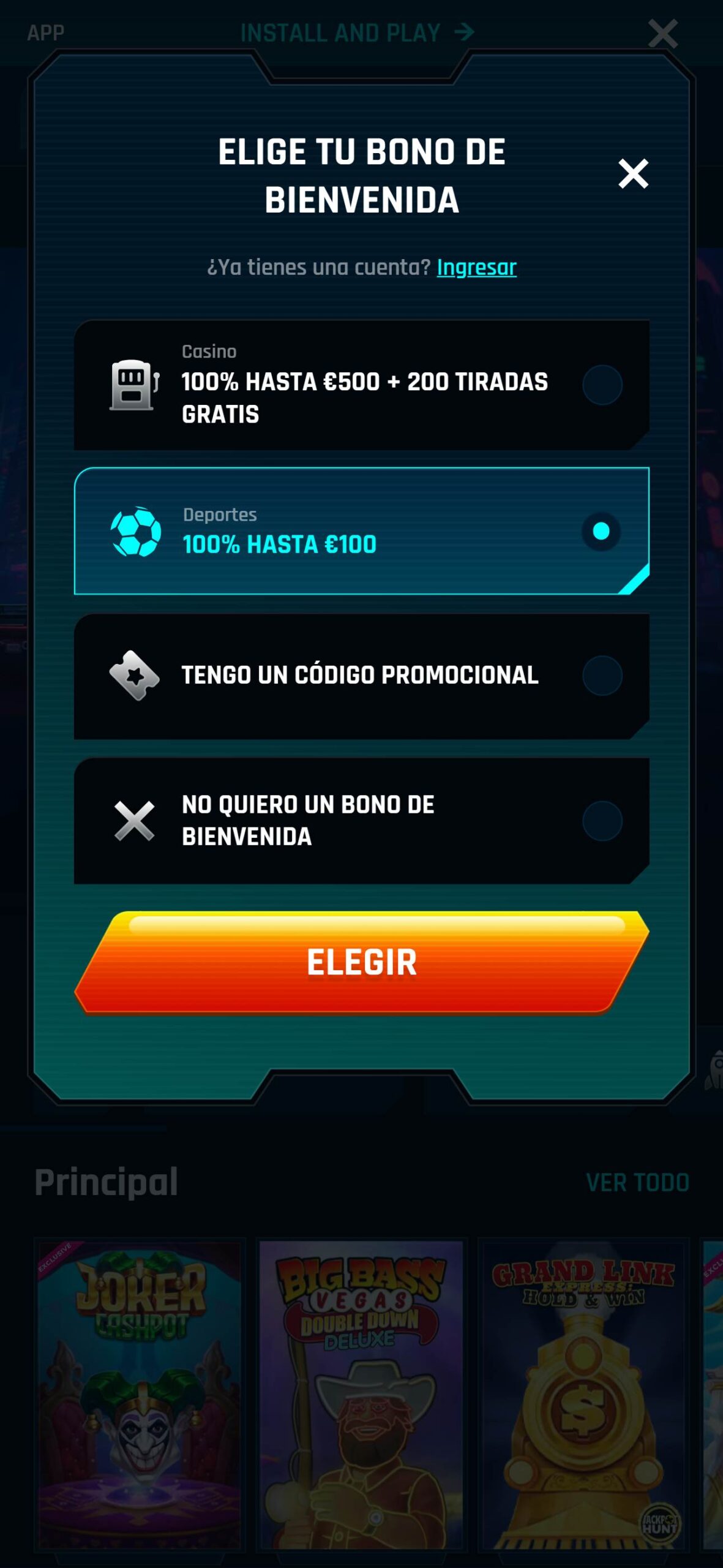
Task: Dismiss the app install banner
Action: pyautogui.click(x=663, y=33)
